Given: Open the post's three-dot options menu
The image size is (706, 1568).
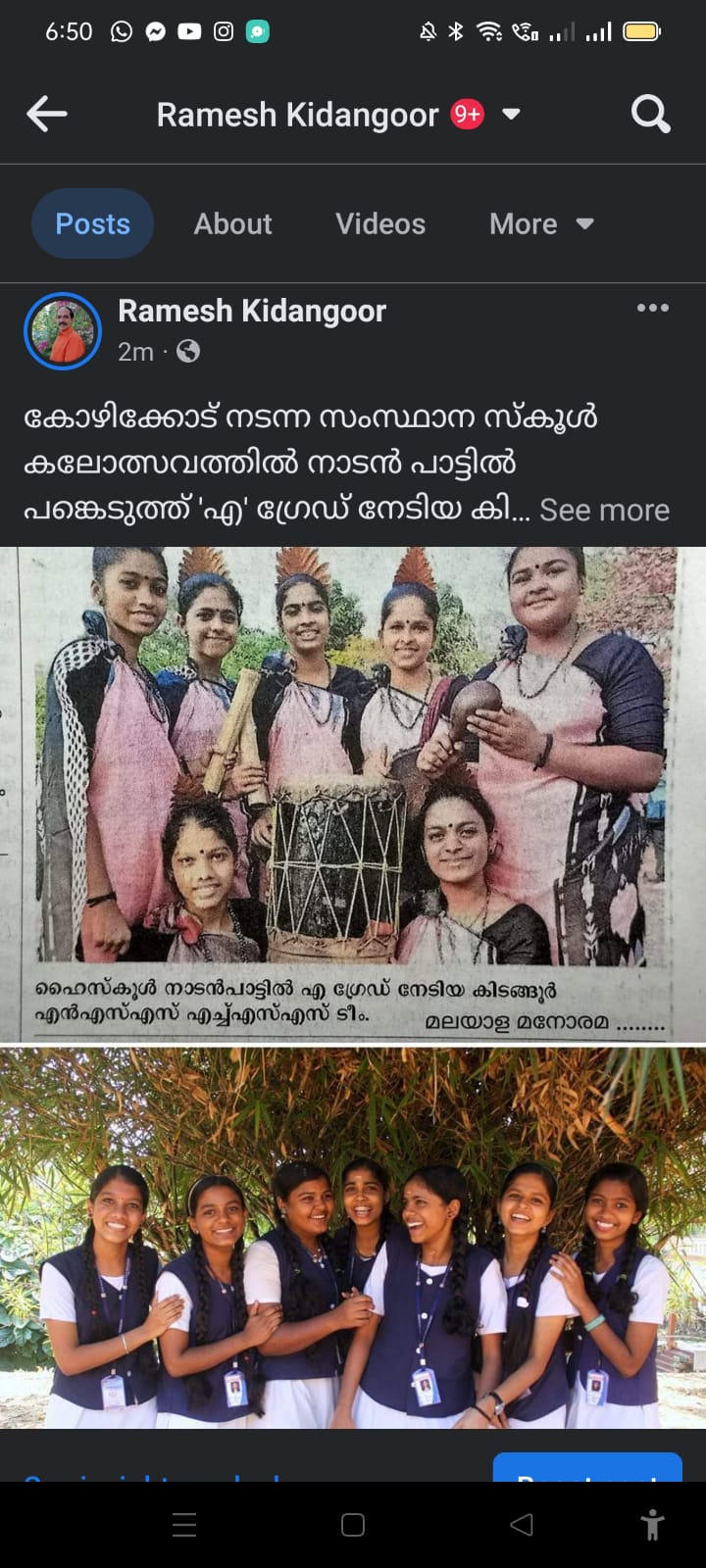Looking at the screenshot, I should click(652, 308).
